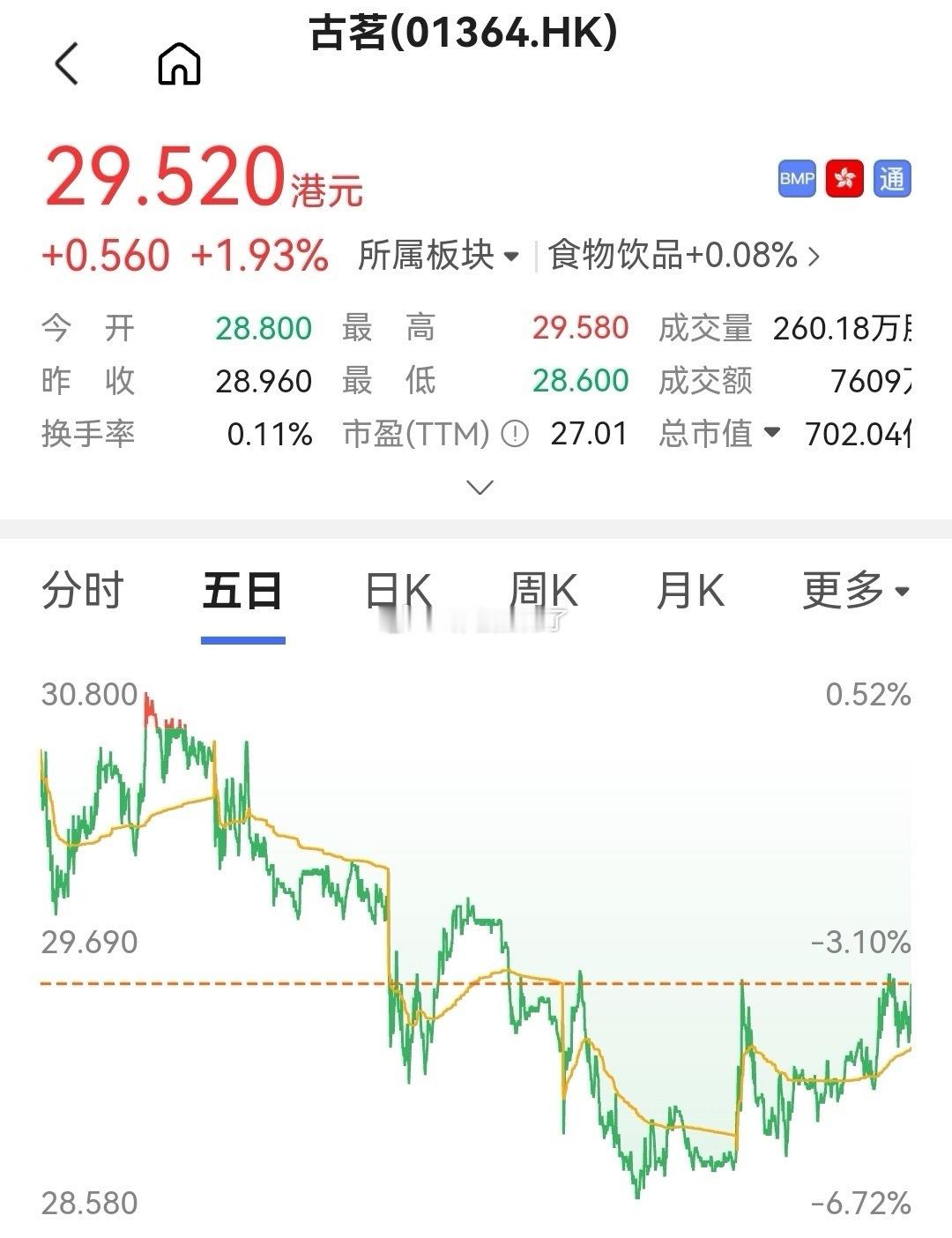Go to home screen via home icon
Viewport: 952px width, 1238px height.
coord(180,65)
